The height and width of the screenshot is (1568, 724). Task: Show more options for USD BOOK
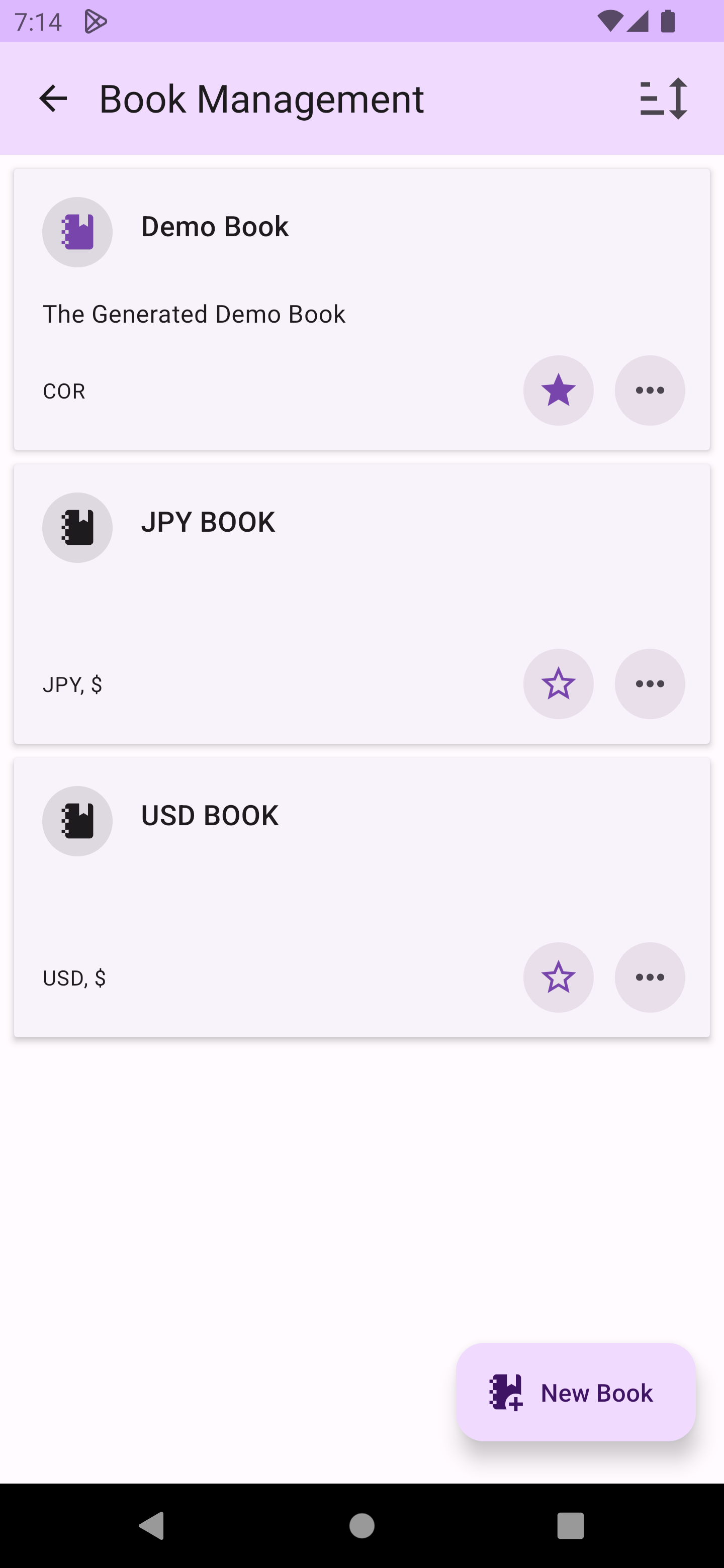coord(649,977)
